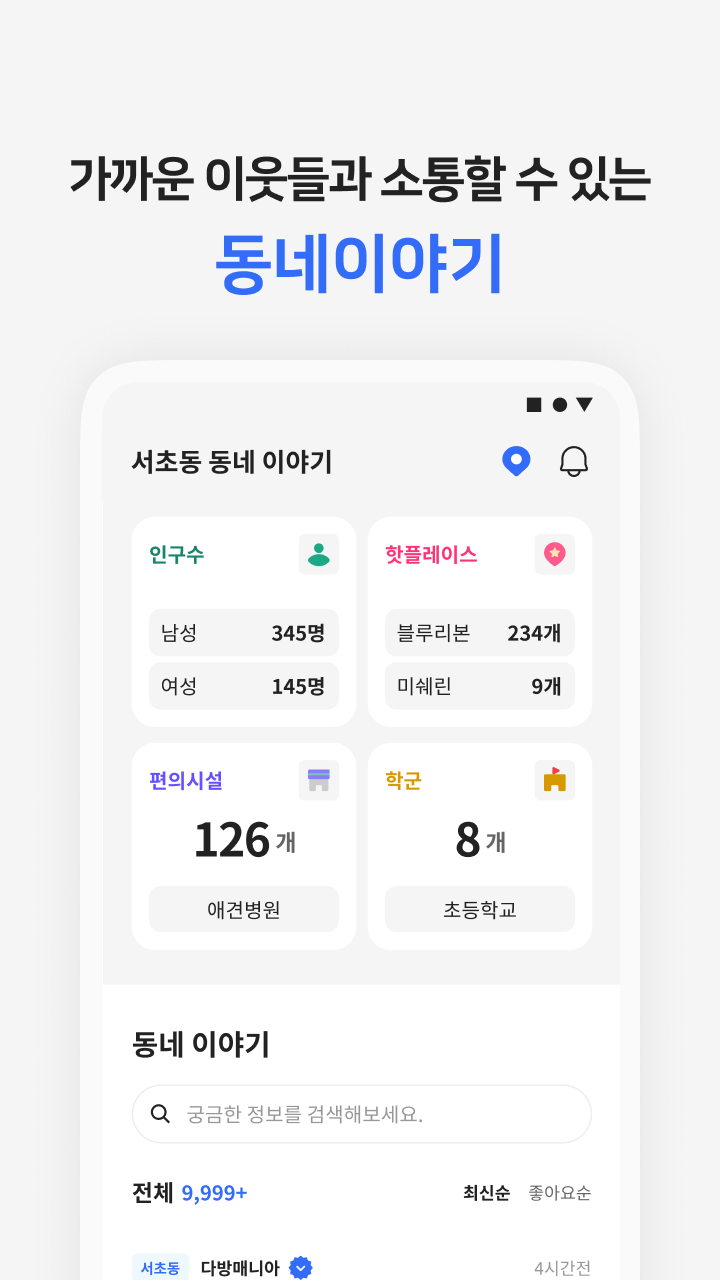
Task: Click the 동네이야기 blue heading text
Action: [x=360, y=264]
